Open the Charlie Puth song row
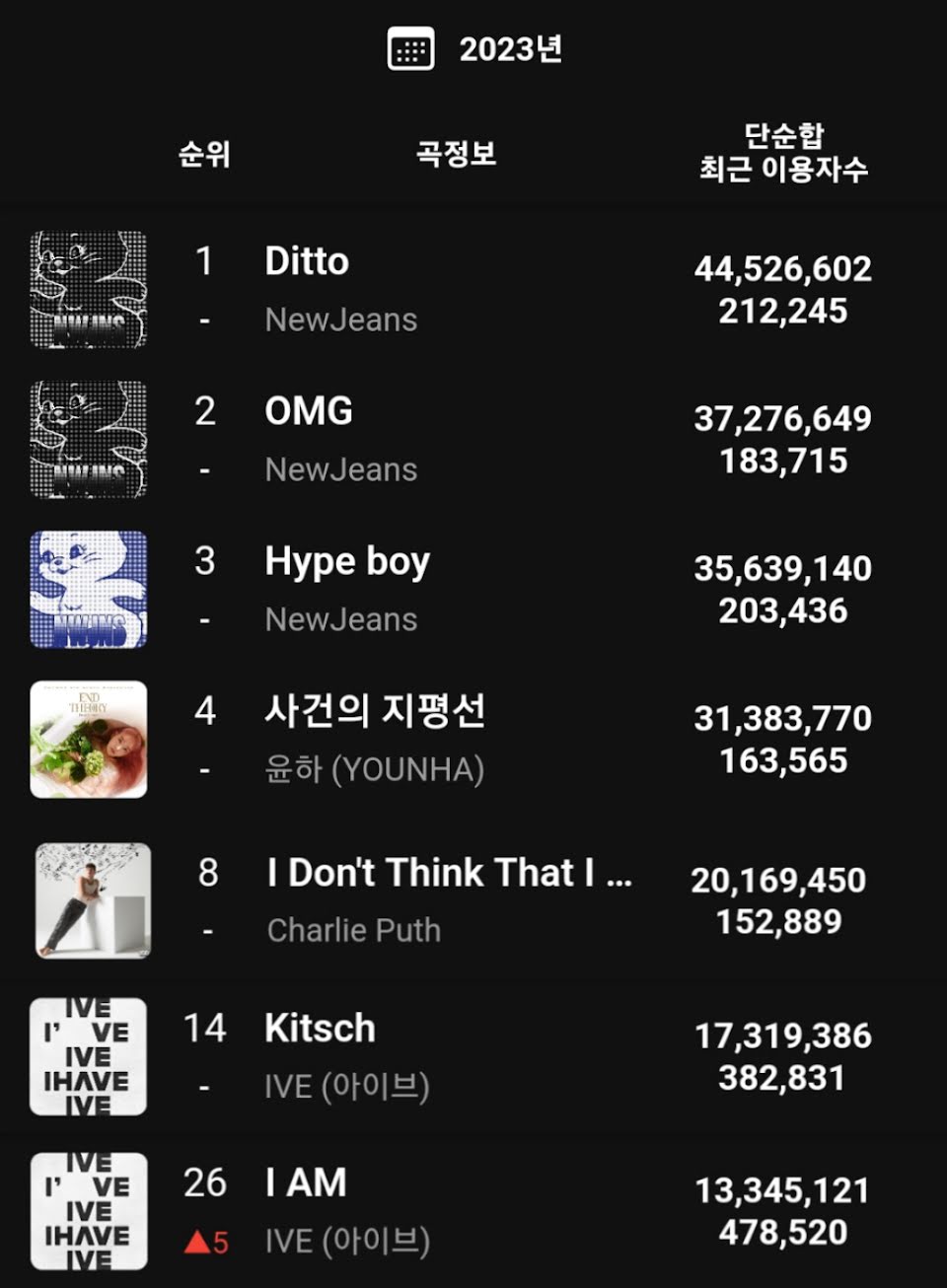The height and width of the screenshot is (1288, 947). 449,874
